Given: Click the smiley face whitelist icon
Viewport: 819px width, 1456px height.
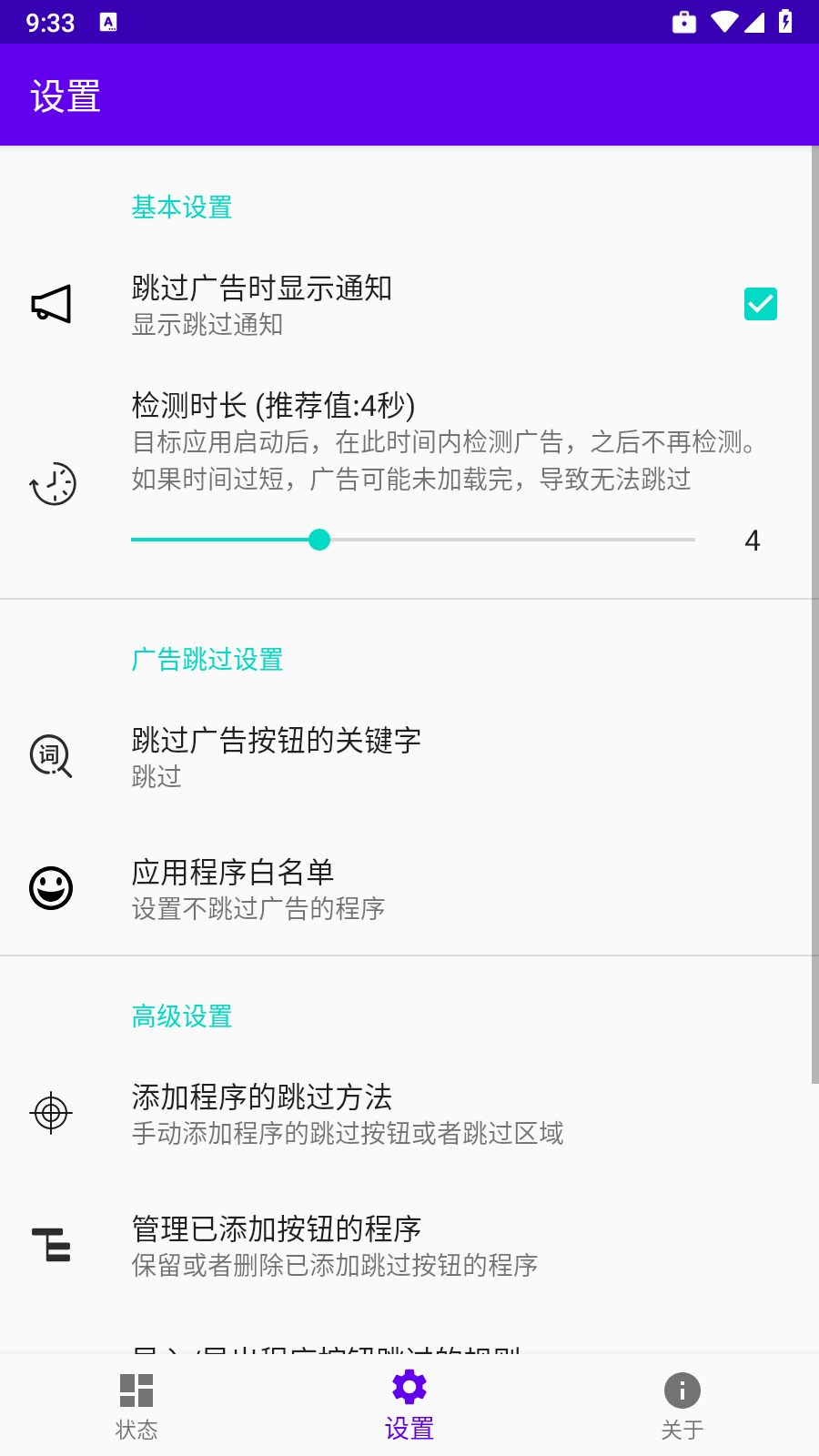Looking at the screenshot, I should tap(51, 887).
